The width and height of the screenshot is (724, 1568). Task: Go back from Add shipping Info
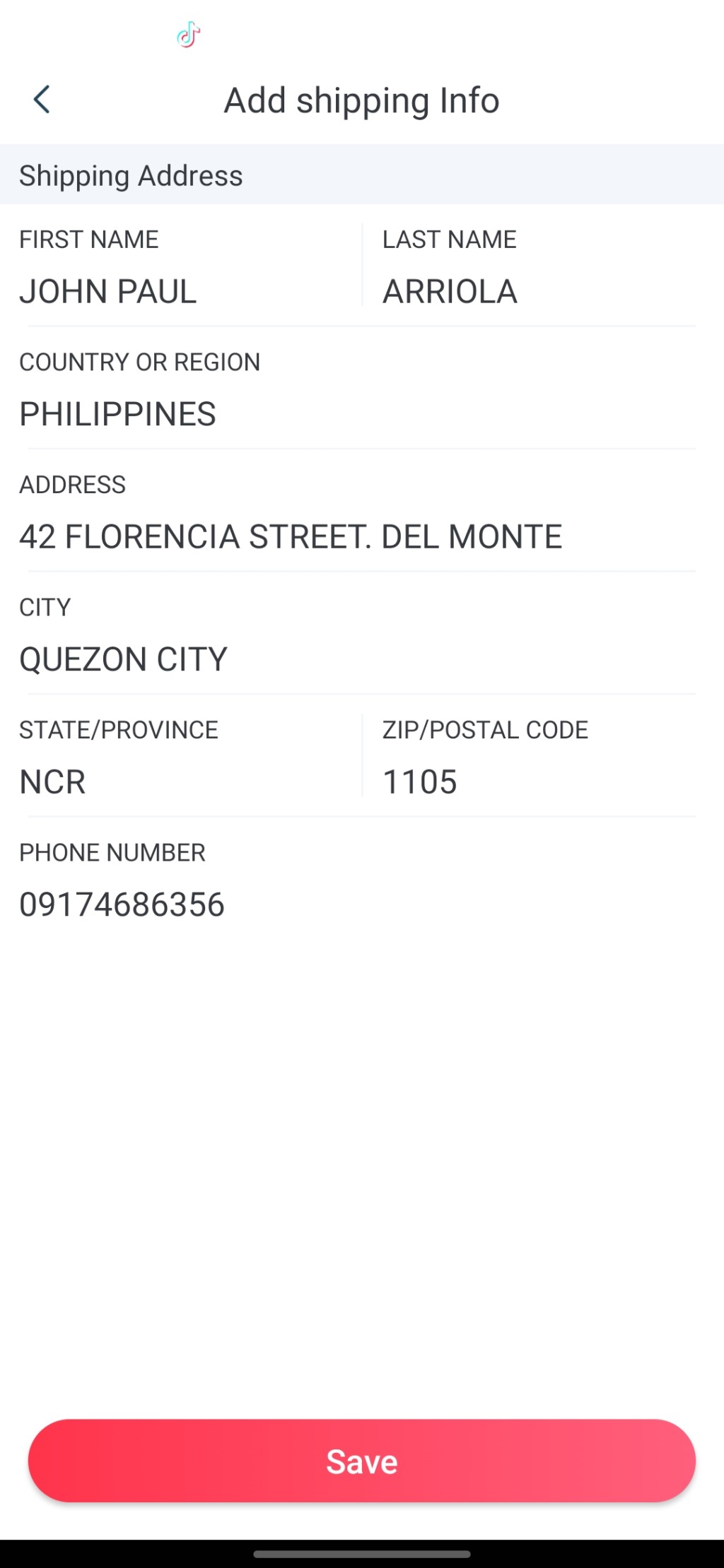(42, 100)
